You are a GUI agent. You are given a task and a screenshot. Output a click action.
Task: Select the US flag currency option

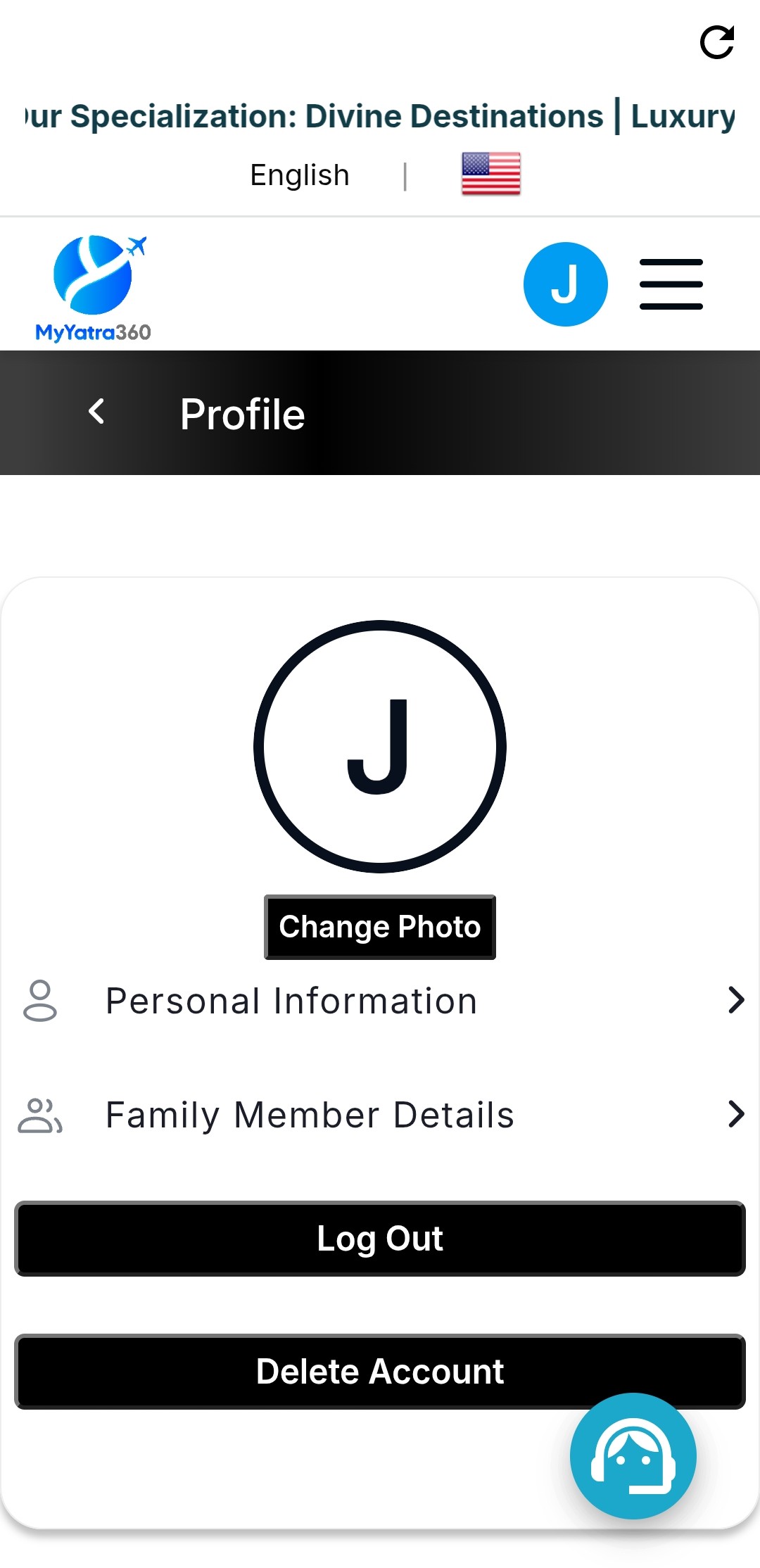click(491, 174)
